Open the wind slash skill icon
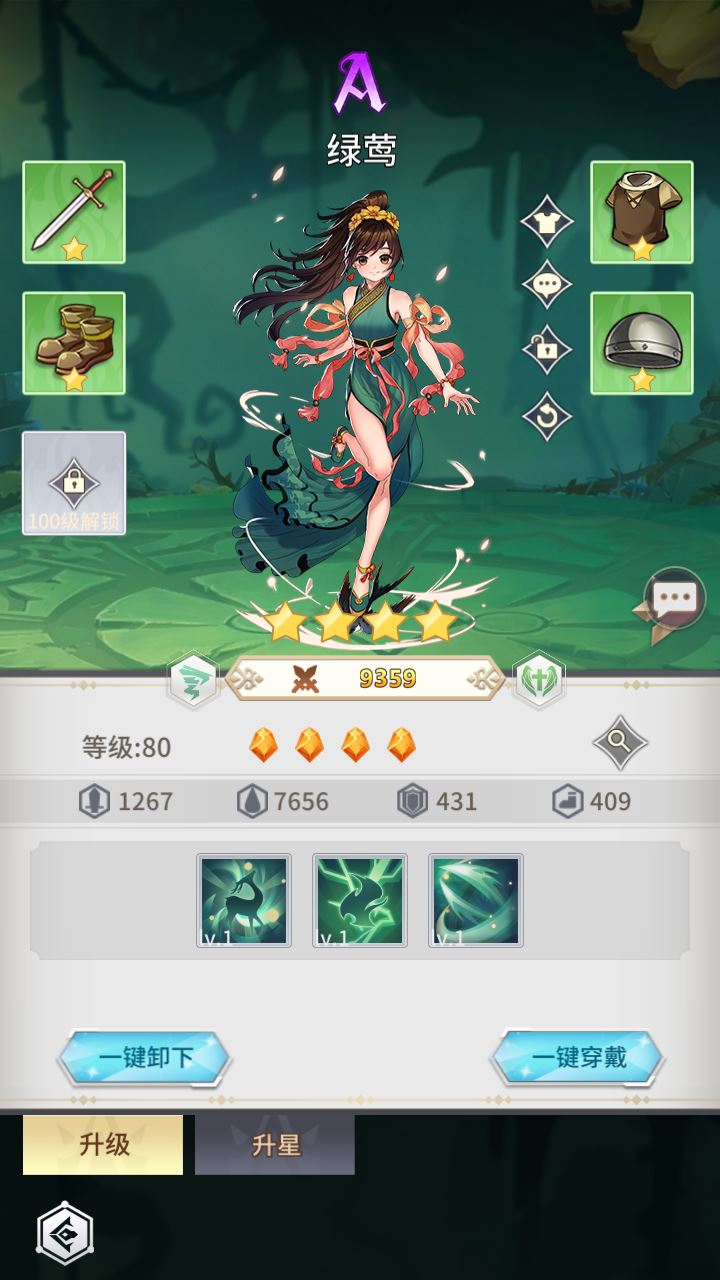Screen dimensions: 720x1280 pyautogui.click(x=476, y=900)
